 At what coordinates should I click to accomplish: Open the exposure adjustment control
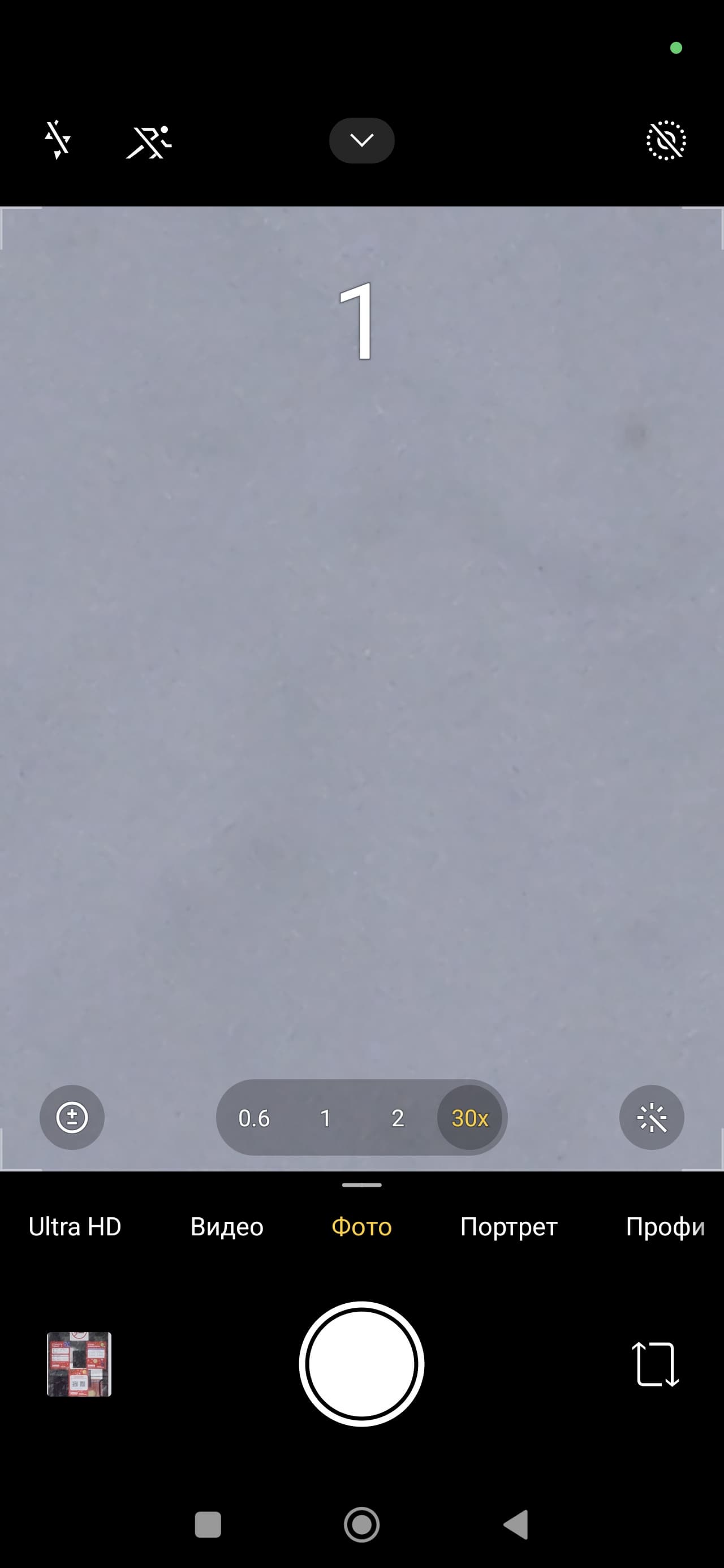click(x=72, y=1118)
